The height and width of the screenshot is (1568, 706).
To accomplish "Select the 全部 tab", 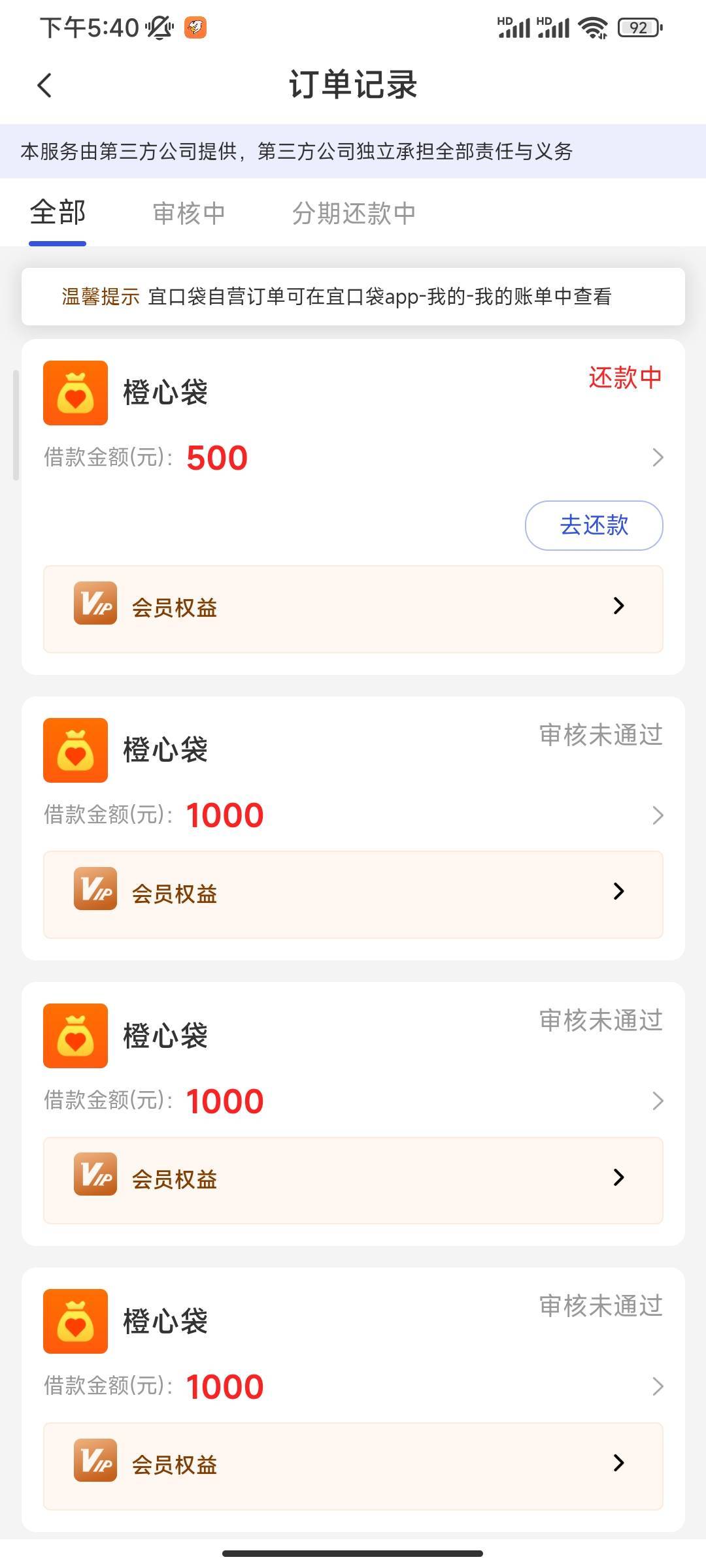I will [58, 214].
